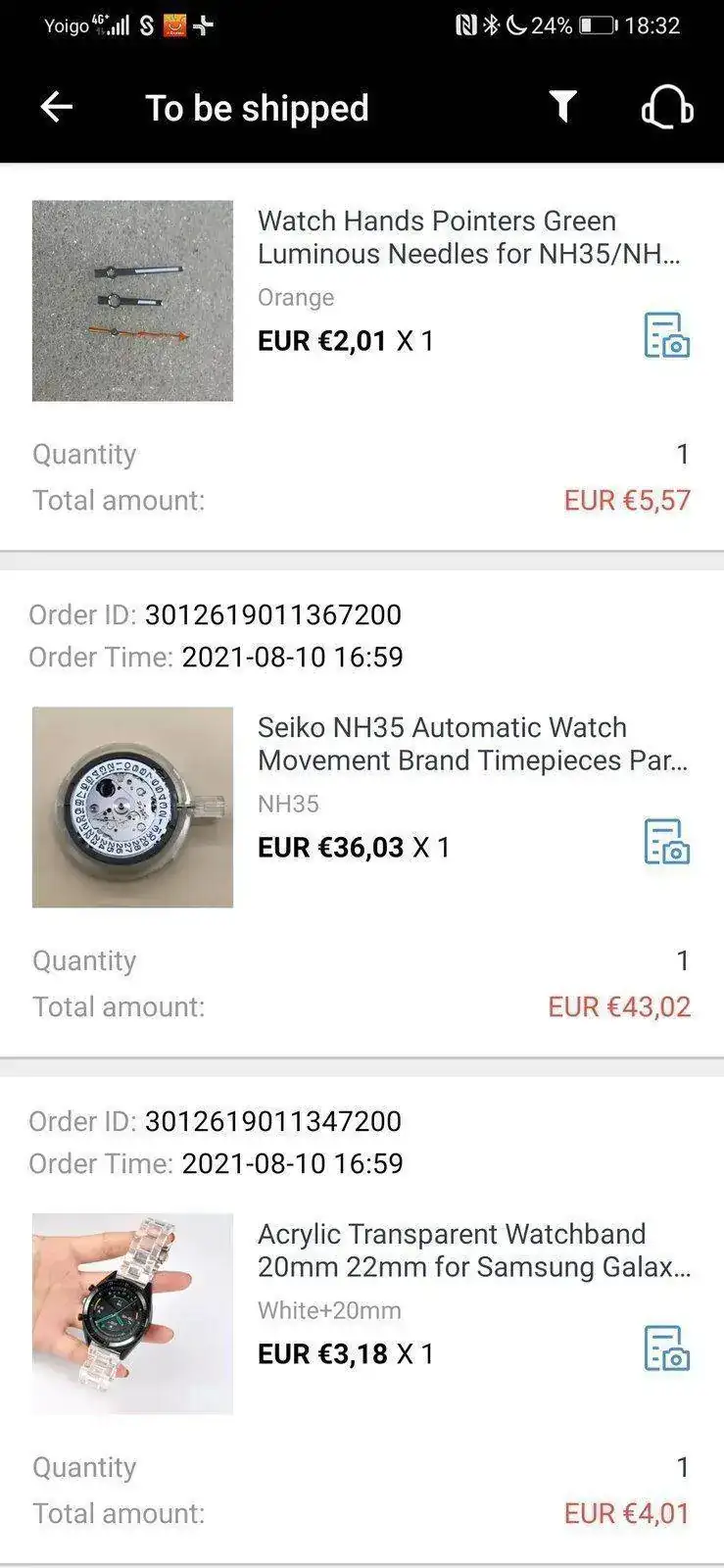Viewport: 724px width, 1568px height.
Task: View the Seiko NH35 movement product image
Action: (x=132, y=808)
